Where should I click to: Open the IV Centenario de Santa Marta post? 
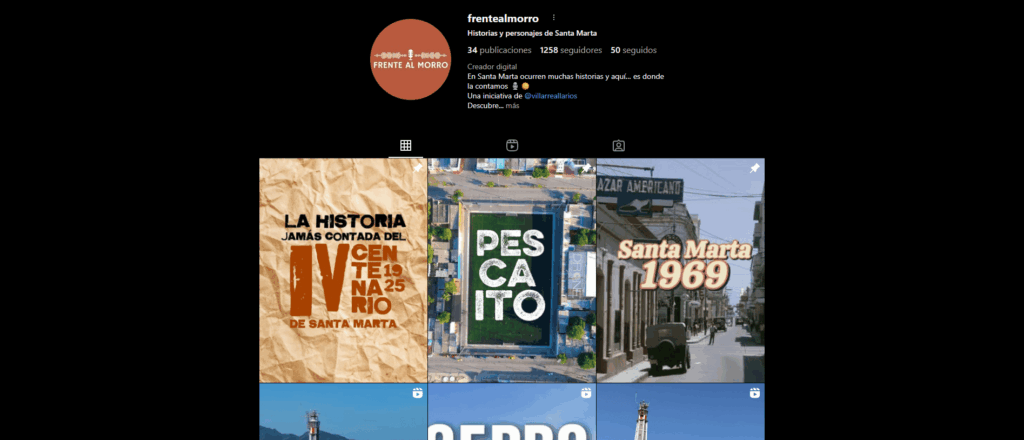click(x=343, y=270)
